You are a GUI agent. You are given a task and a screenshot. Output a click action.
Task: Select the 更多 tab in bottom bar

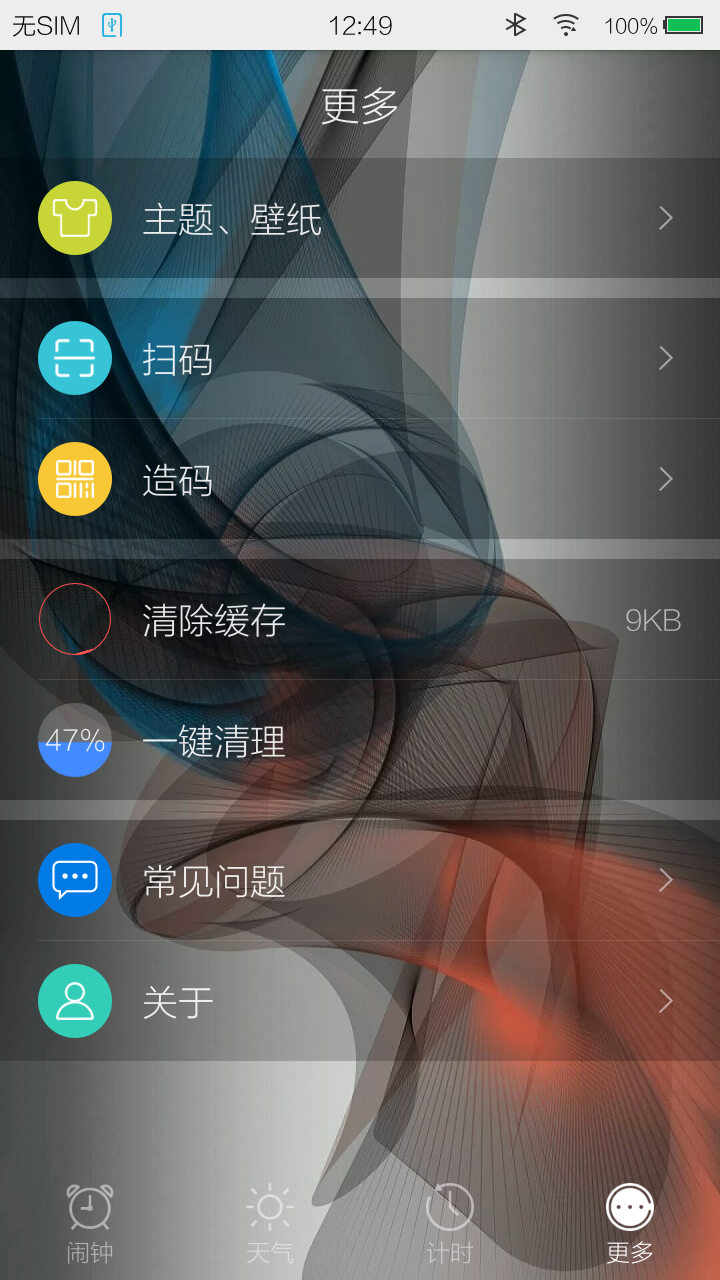[x=630, y=1224]
